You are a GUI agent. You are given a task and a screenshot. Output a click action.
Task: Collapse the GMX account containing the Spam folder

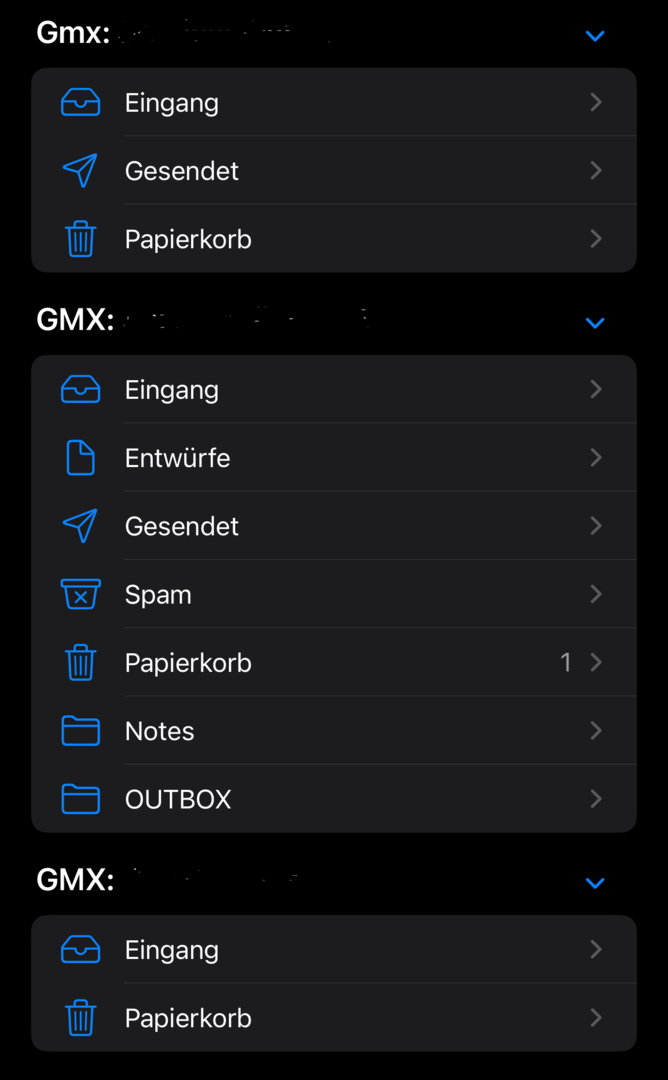[595, 323]
